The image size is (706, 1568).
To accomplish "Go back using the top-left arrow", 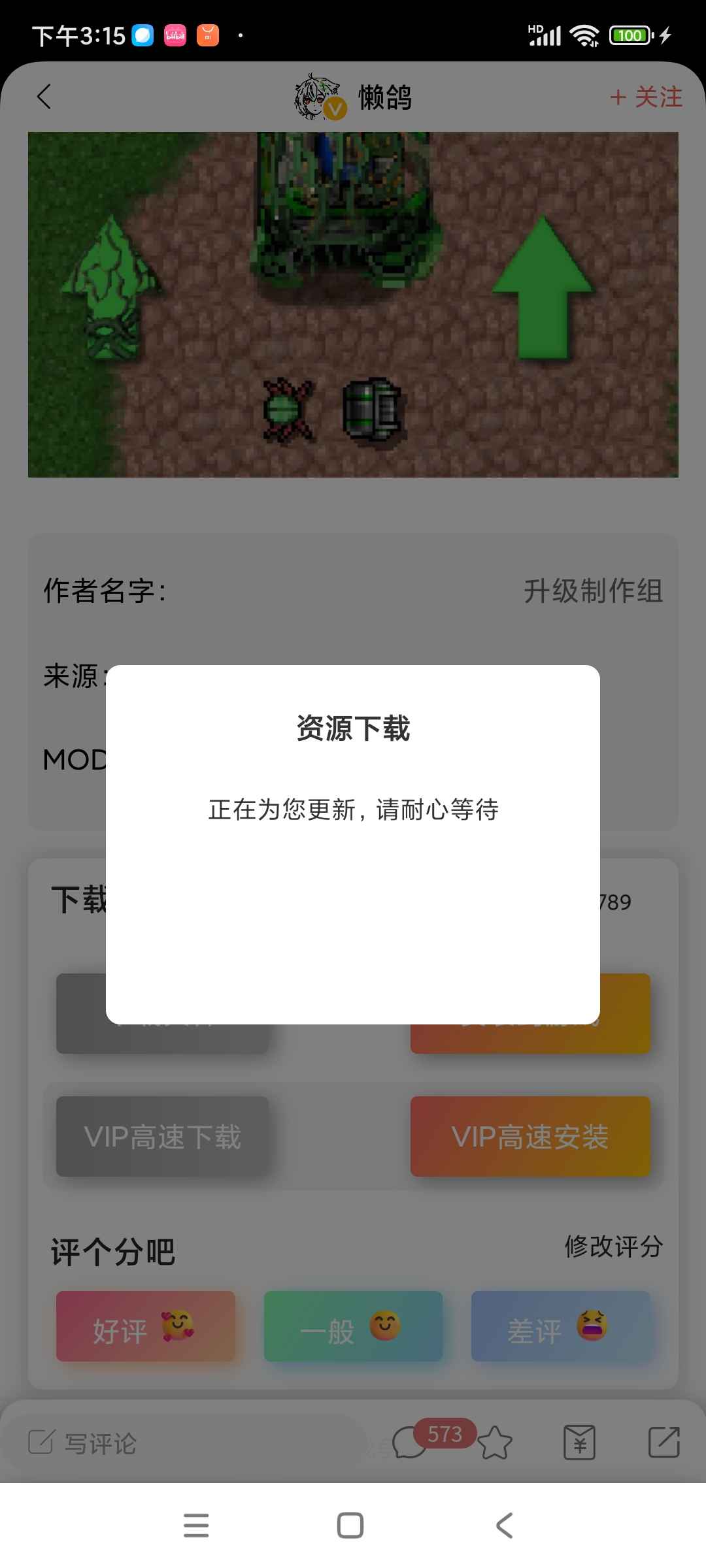I will [44, 97].
